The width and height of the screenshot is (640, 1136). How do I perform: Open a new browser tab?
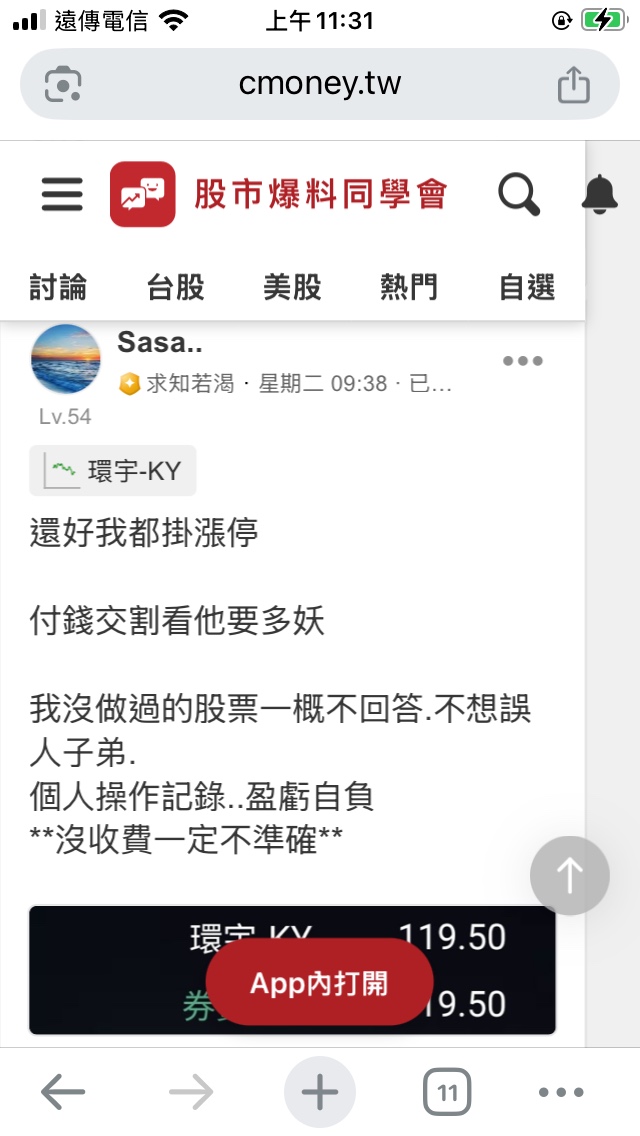click(320, 1092)
